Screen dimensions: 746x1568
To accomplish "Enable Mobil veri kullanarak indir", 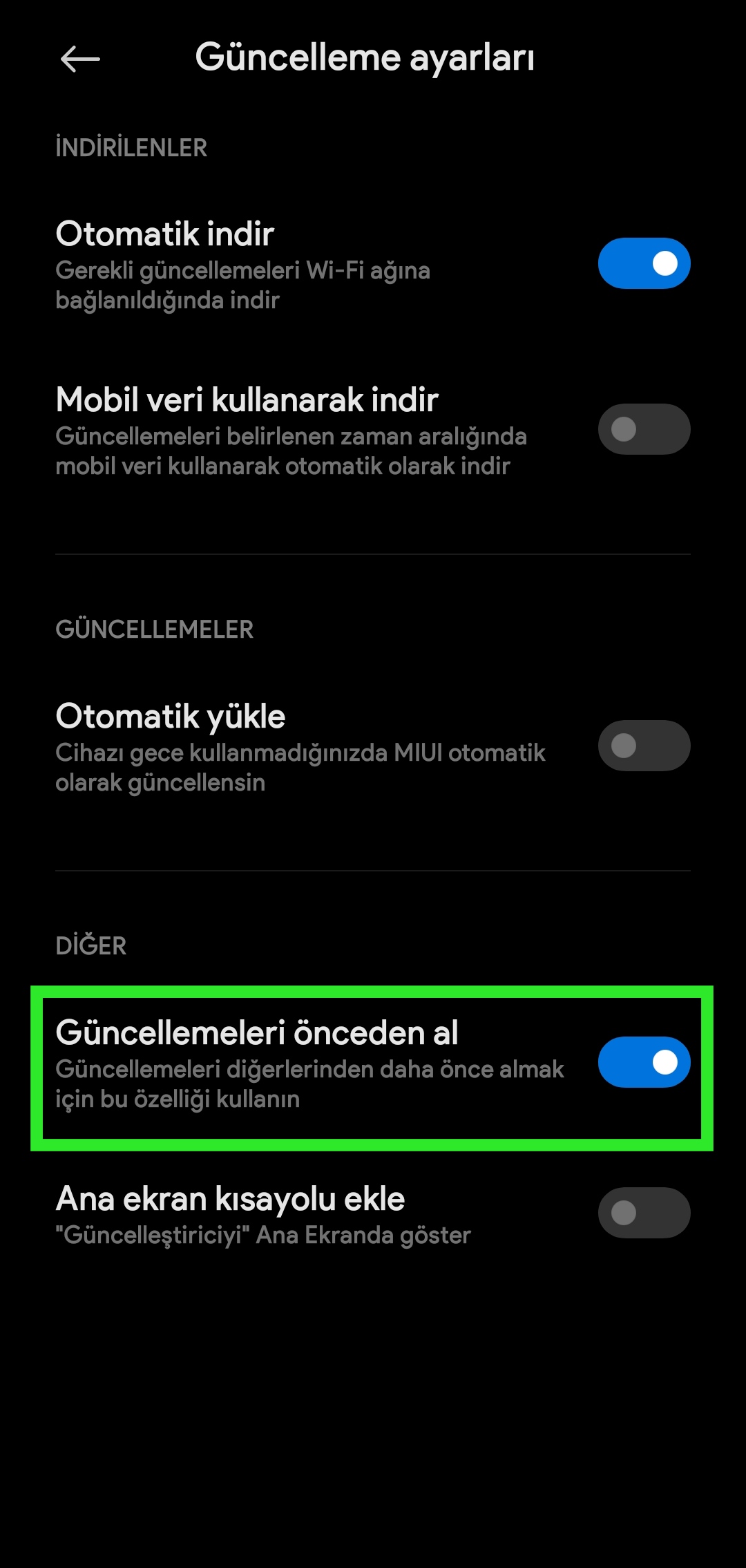I will [644, 429].
